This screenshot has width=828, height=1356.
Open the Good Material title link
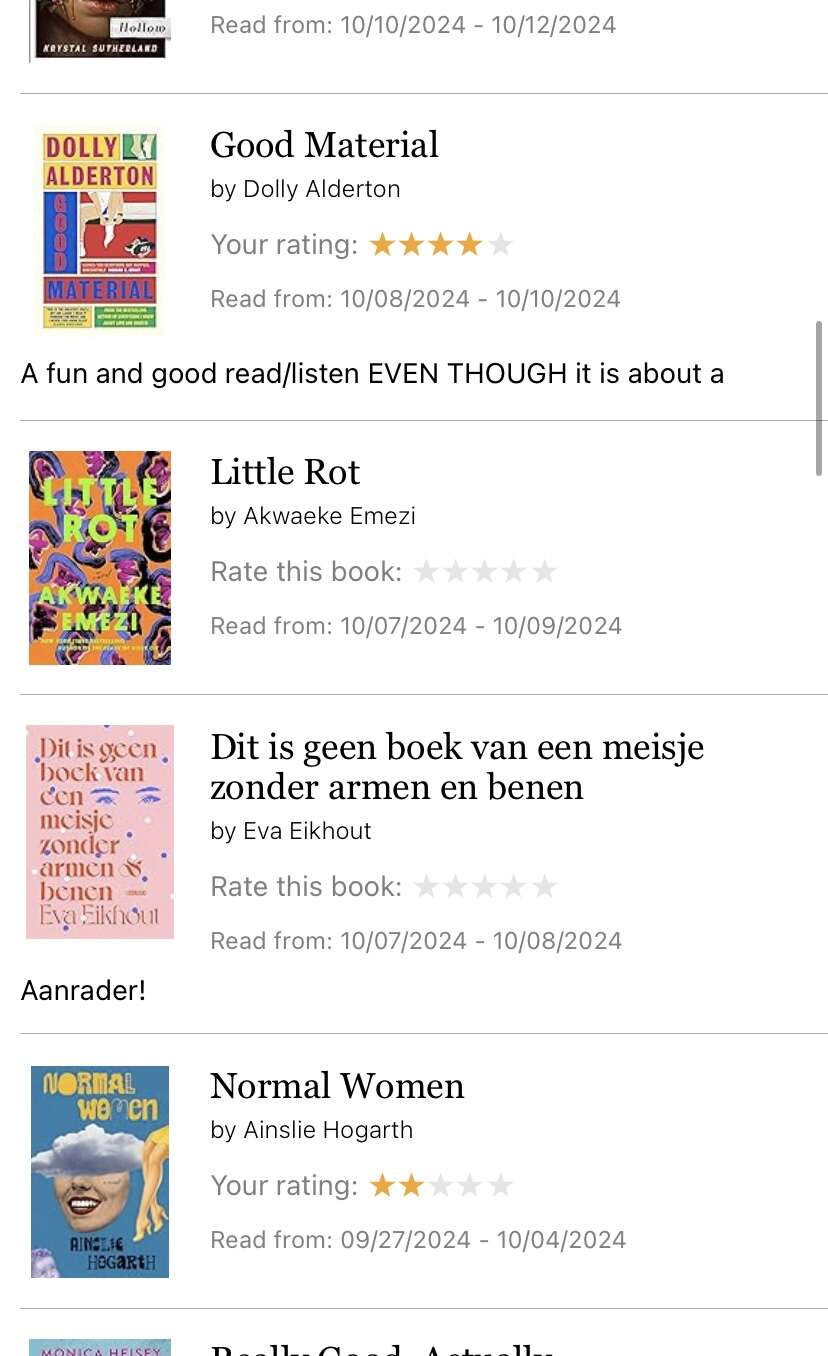324,145
